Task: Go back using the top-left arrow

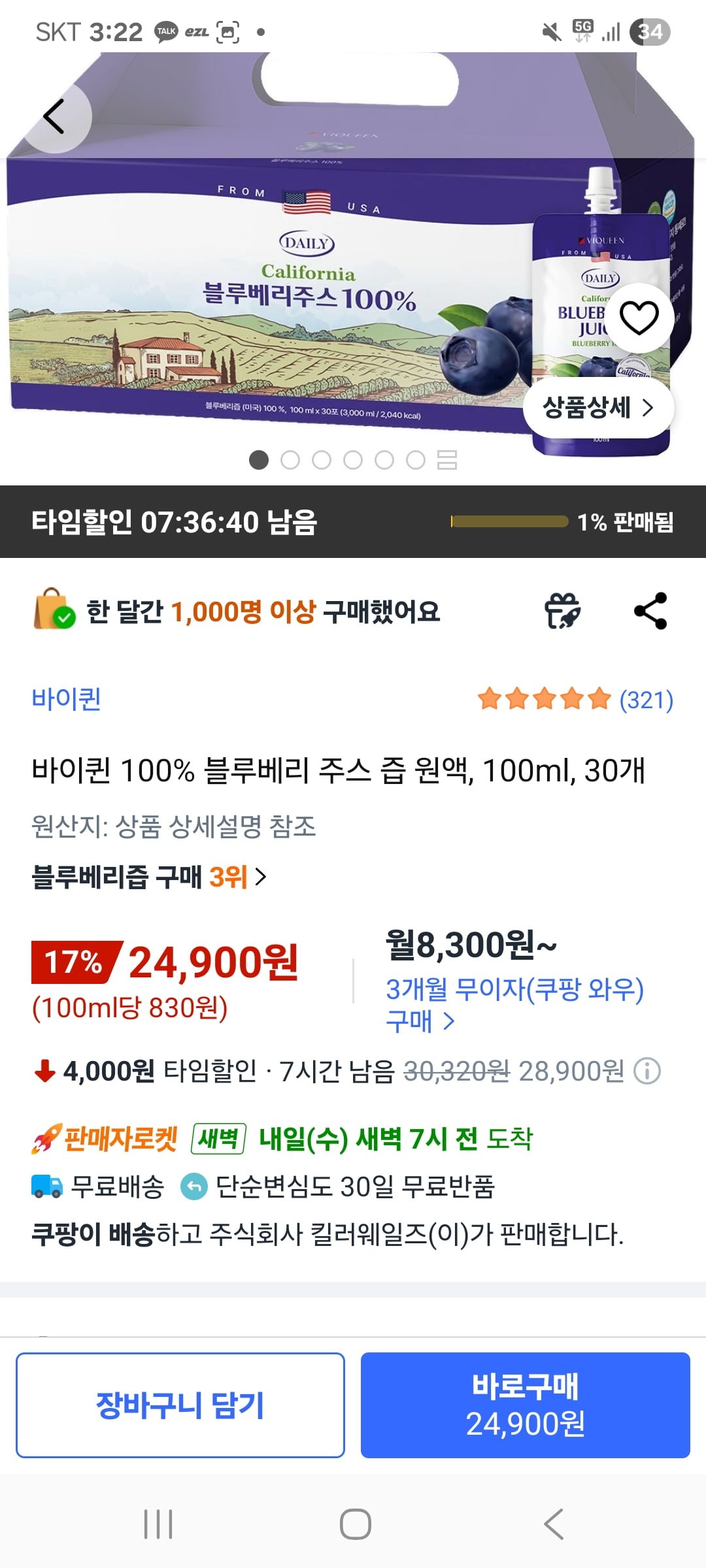Action: click(55, 117)
